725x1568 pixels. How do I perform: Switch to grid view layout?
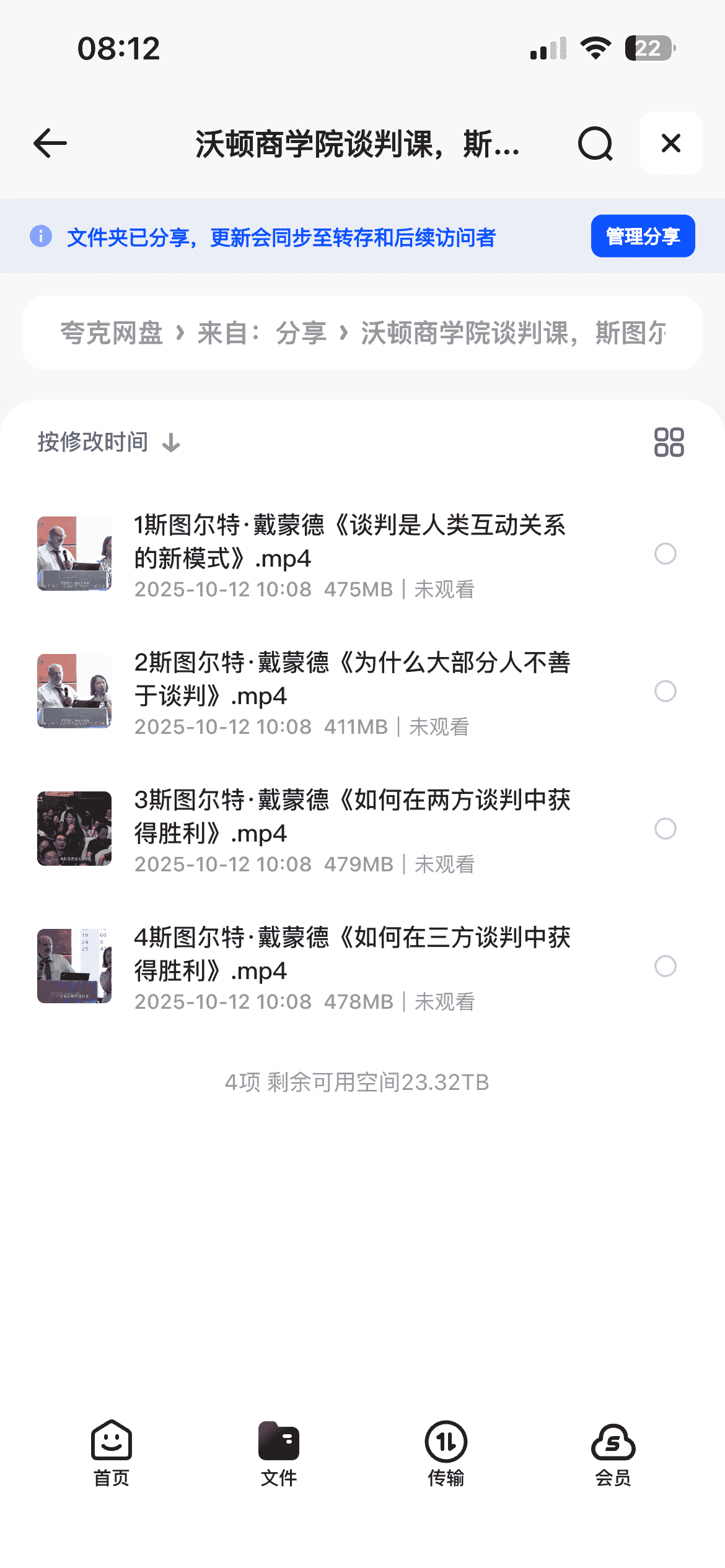coord(669,443)
